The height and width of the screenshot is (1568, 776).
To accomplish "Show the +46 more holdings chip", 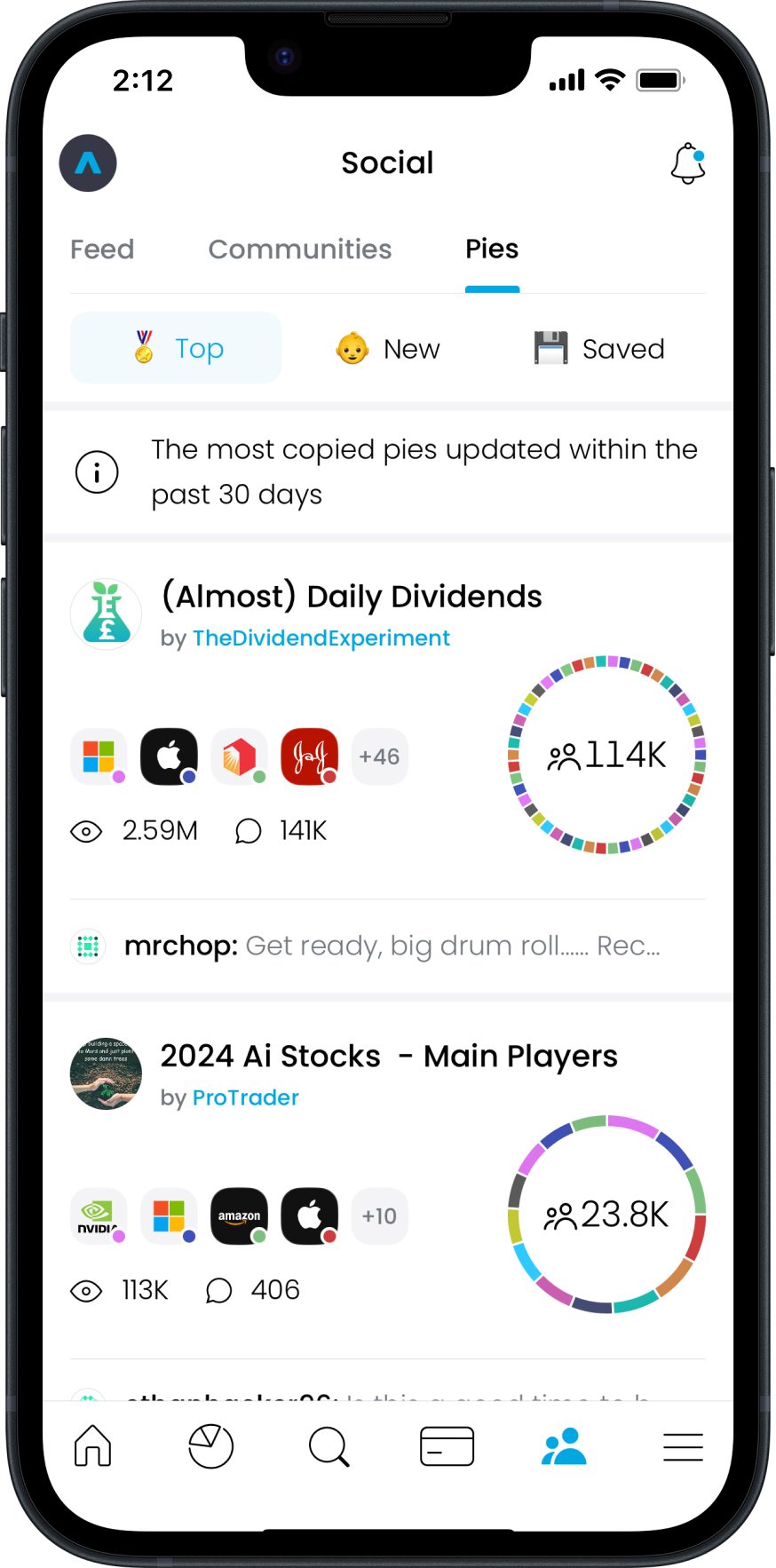I will [x=379, y=757].
